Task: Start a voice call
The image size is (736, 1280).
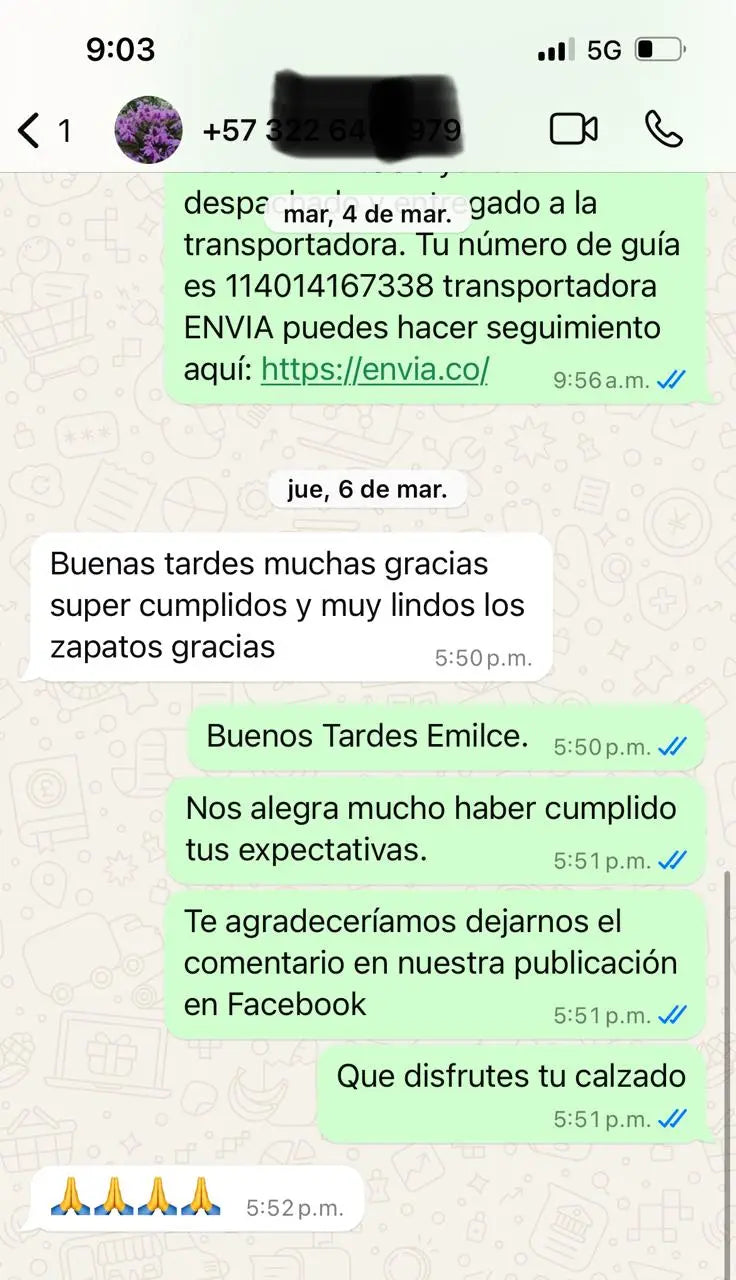Action: (663, 130)
